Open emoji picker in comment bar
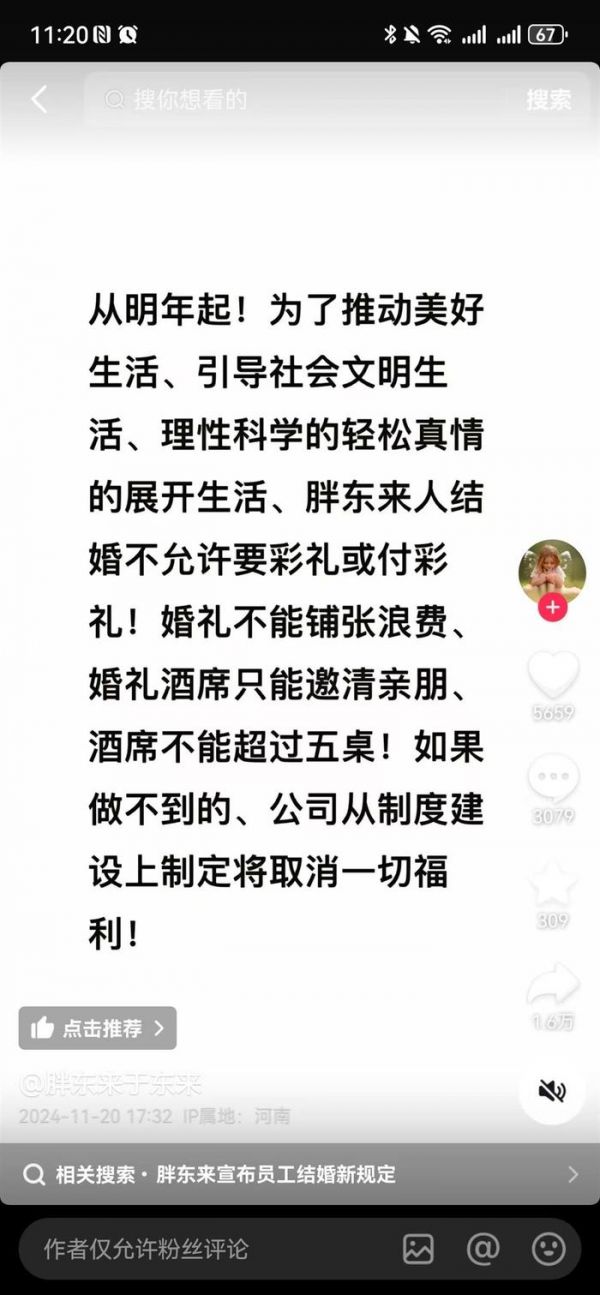The image size is (600, 1295). pyautogui.click(x=548, y=1248)
